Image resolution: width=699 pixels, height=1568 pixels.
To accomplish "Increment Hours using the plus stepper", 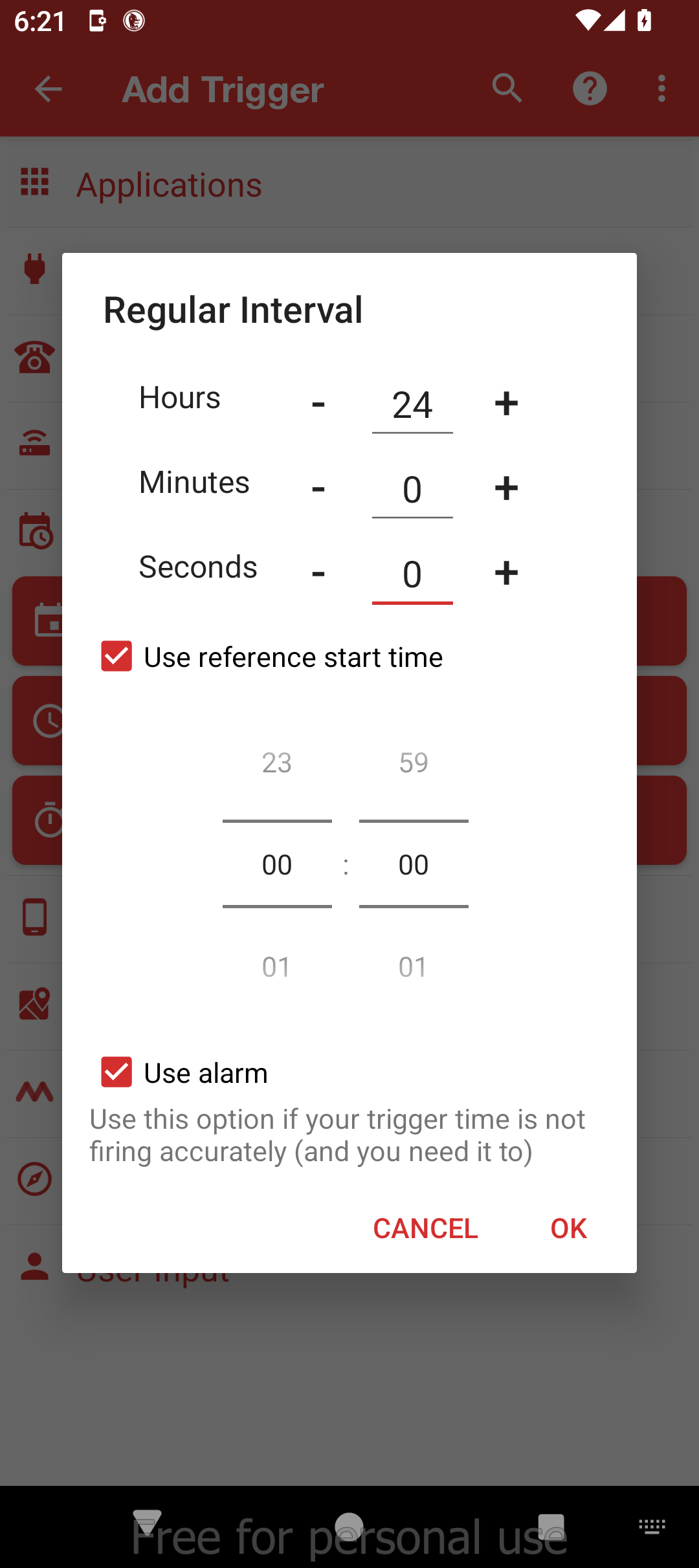I will coord(506,403).
